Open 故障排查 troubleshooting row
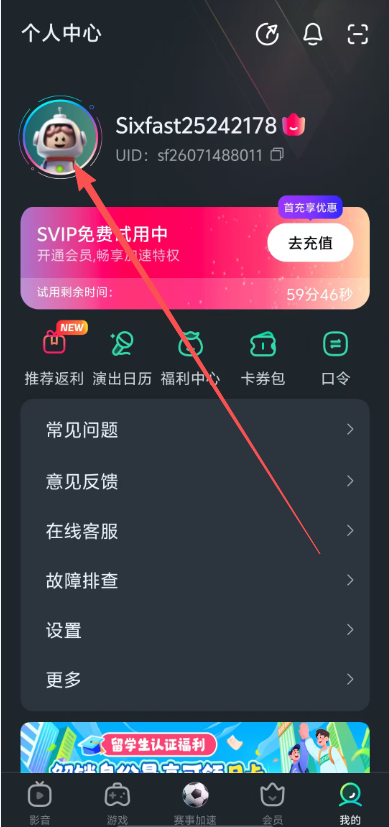389x827 pixels. pos(195,580)
